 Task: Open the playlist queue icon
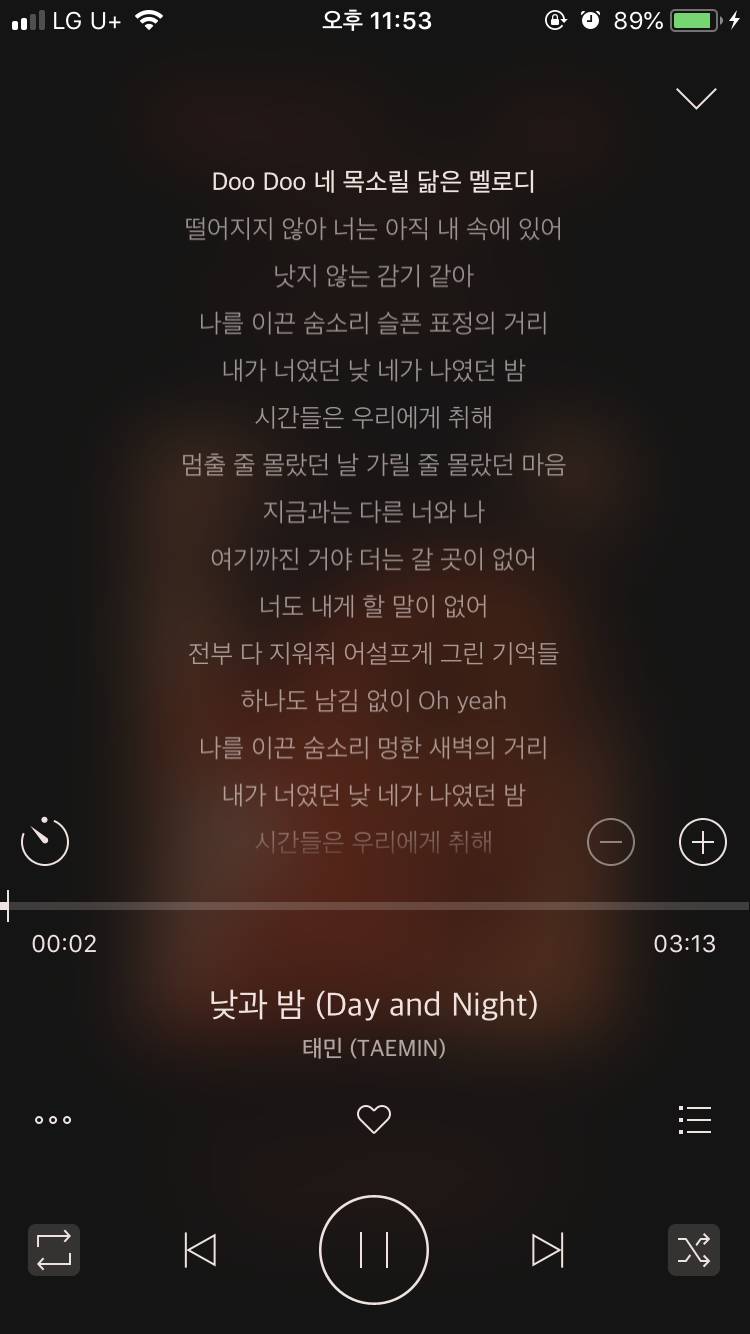pos(694,1120)
